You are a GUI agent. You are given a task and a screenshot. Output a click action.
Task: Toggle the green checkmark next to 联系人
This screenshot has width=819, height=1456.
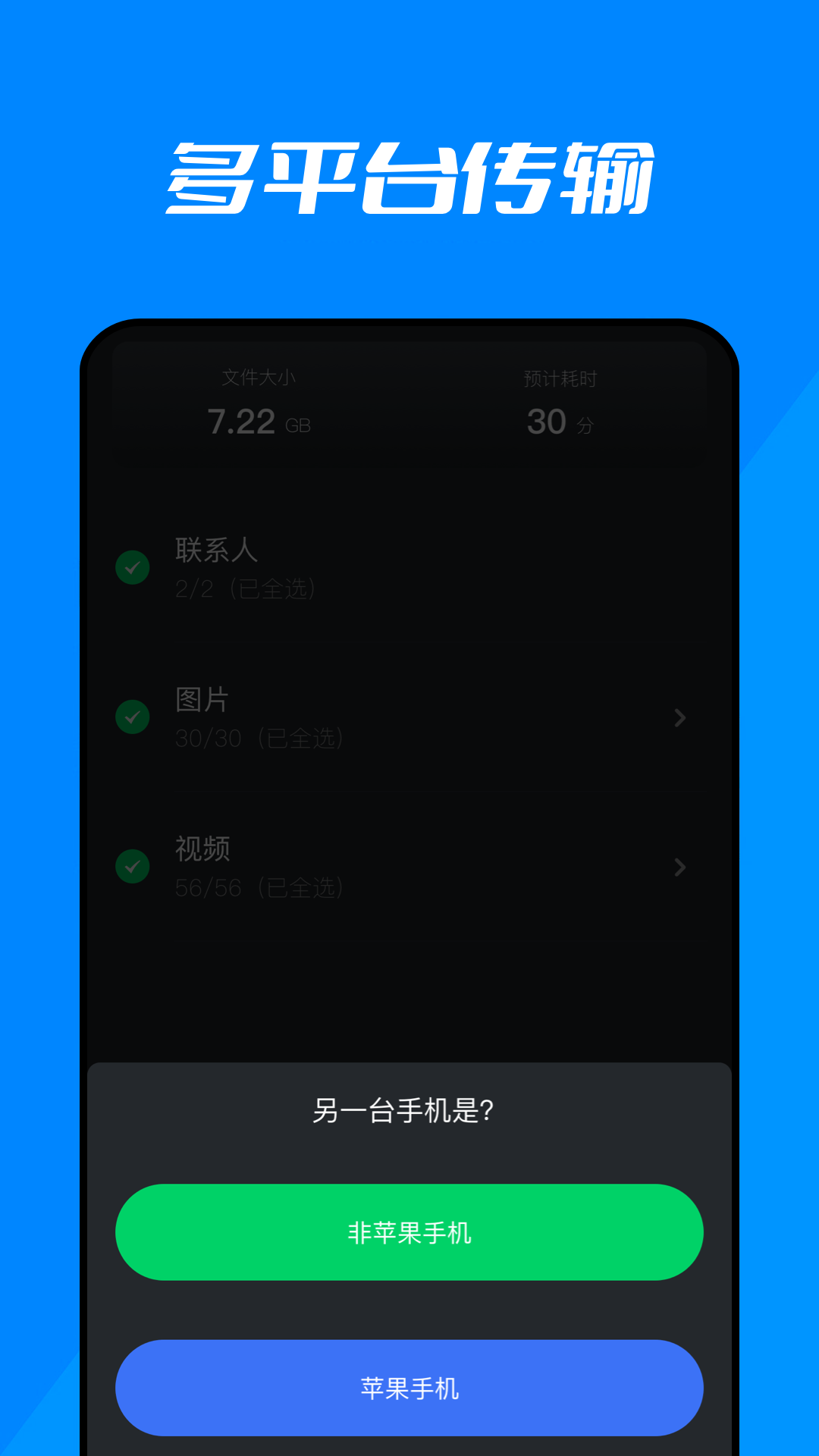(132, 568)
